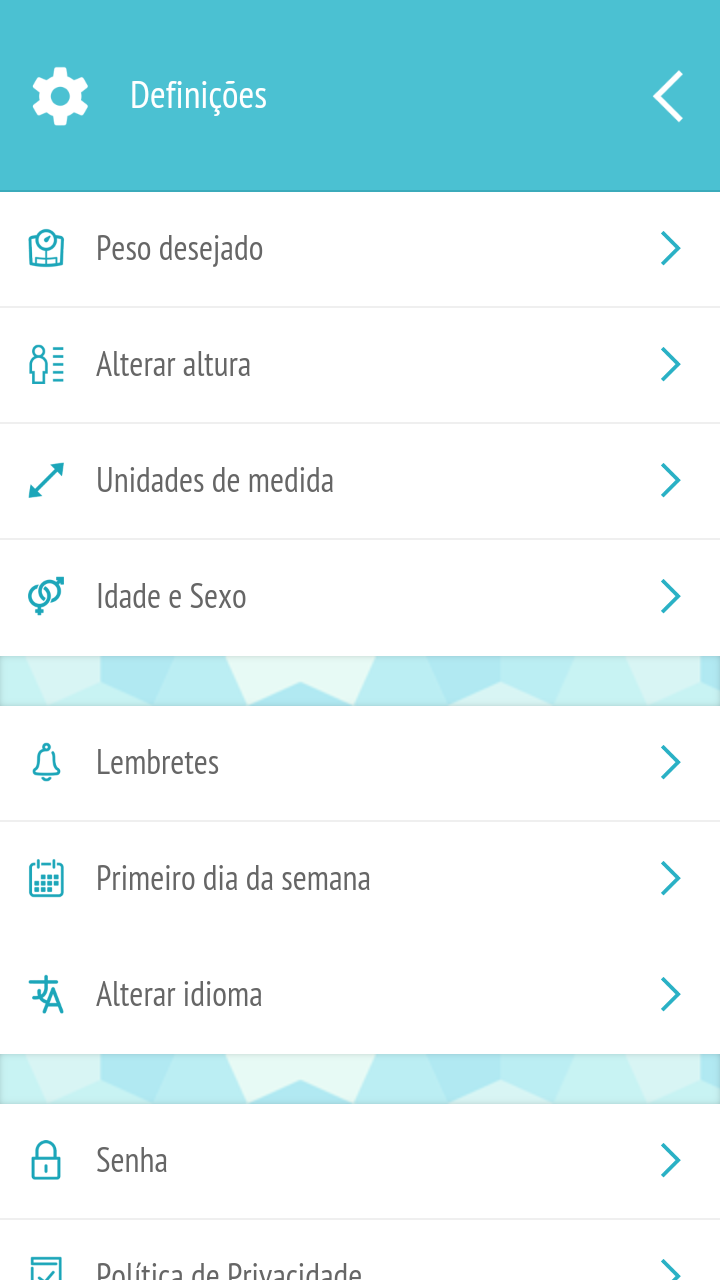Open Idade e Sexo settings
This screenshot has width=720, height=1280.
360,597
